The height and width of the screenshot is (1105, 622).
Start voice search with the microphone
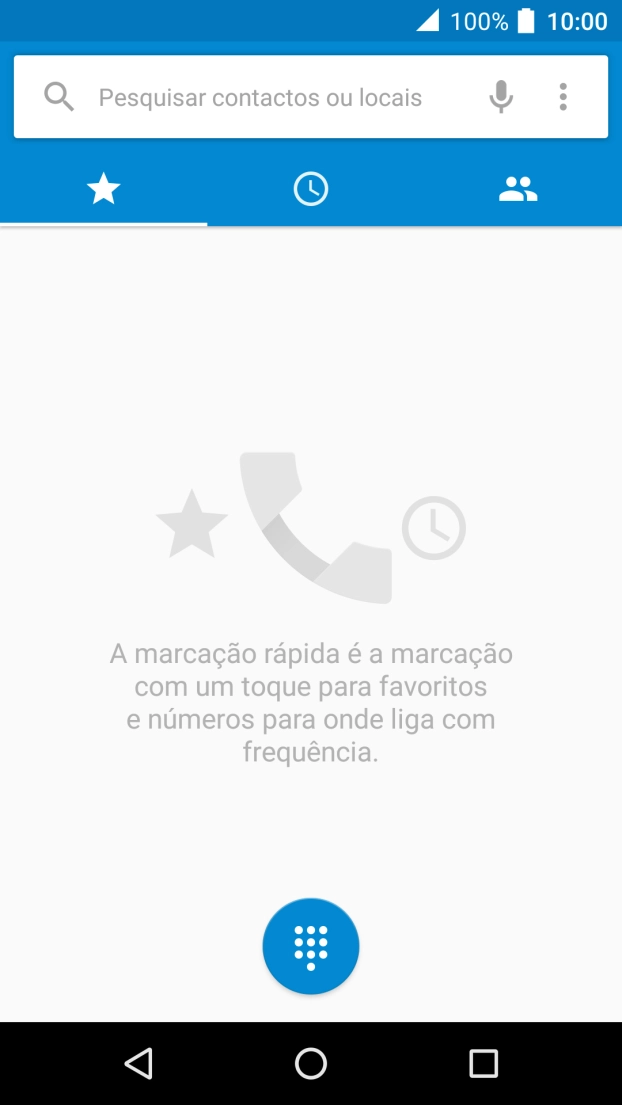point(501,97)
